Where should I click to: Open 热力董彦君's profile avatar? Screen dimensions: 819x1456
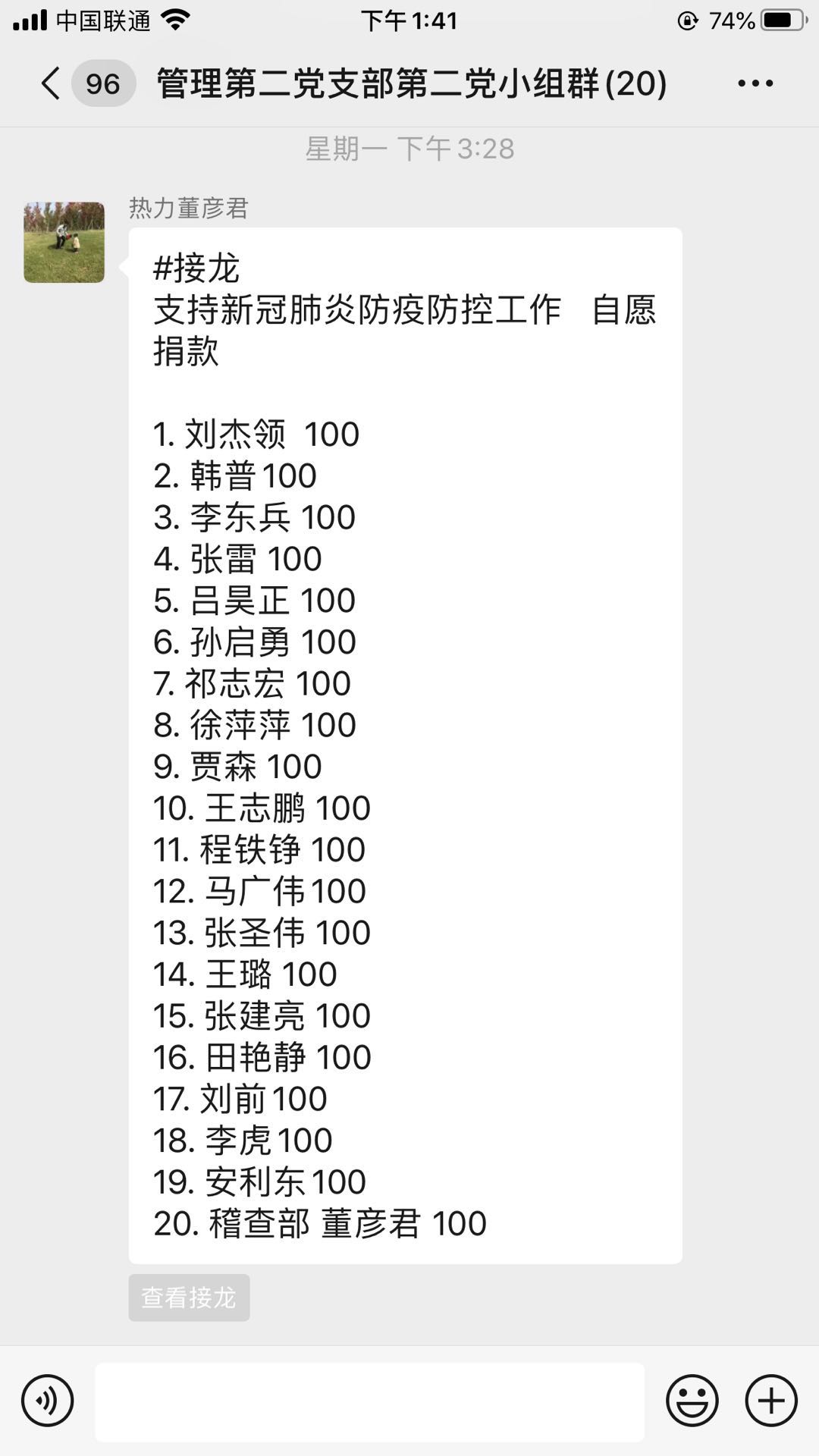(x=64, y=243)
